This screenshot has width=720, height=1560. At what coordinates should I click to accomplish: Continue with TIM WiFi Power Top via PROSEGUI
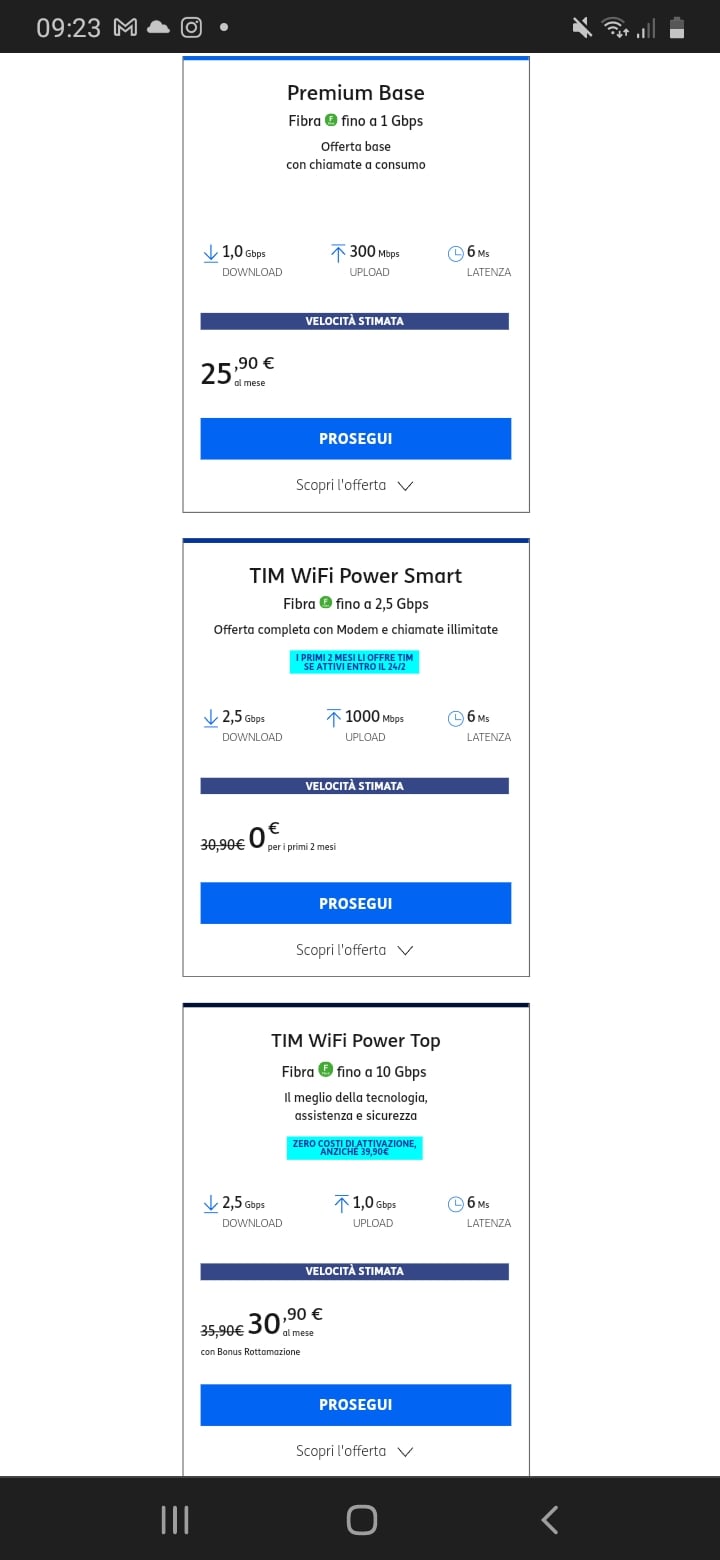coord(355,1405)
